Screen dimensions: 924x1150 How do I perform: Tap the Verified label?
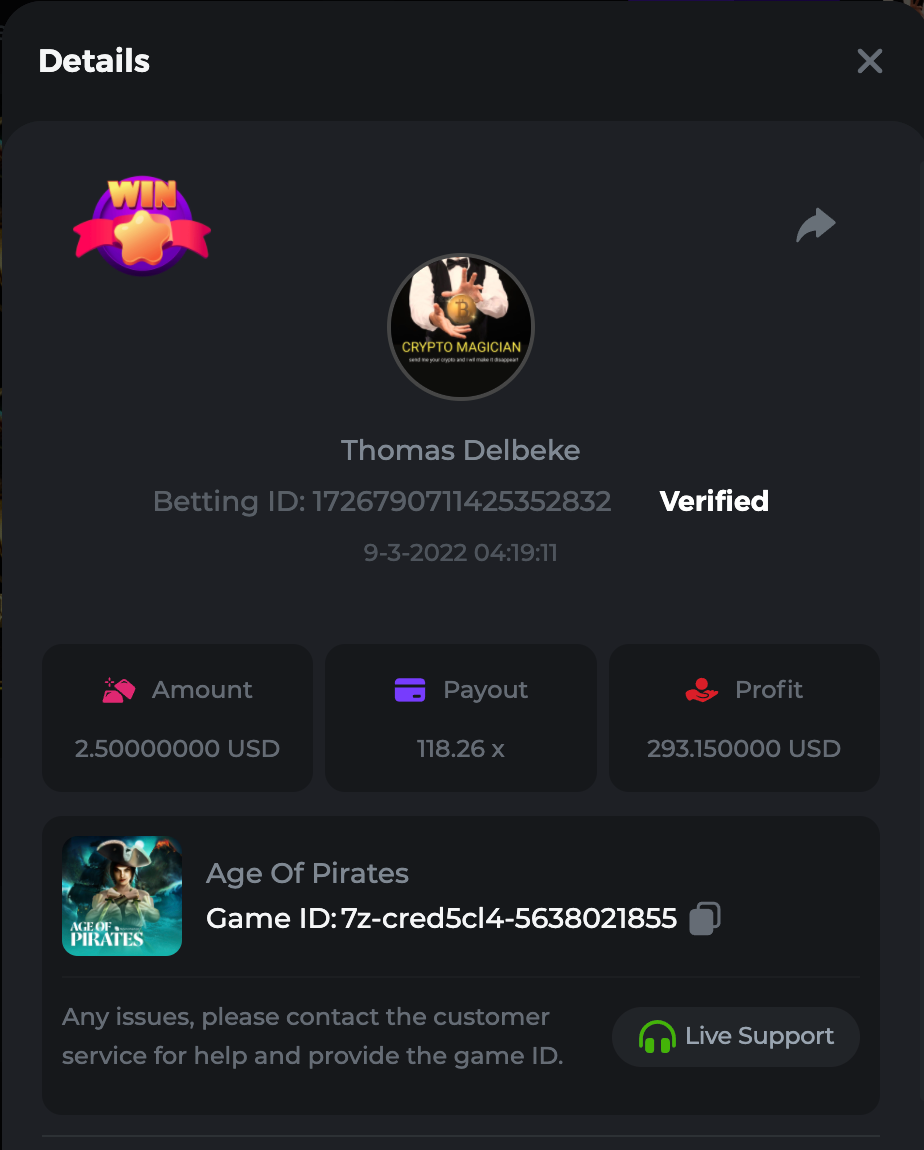click(714, 501)
